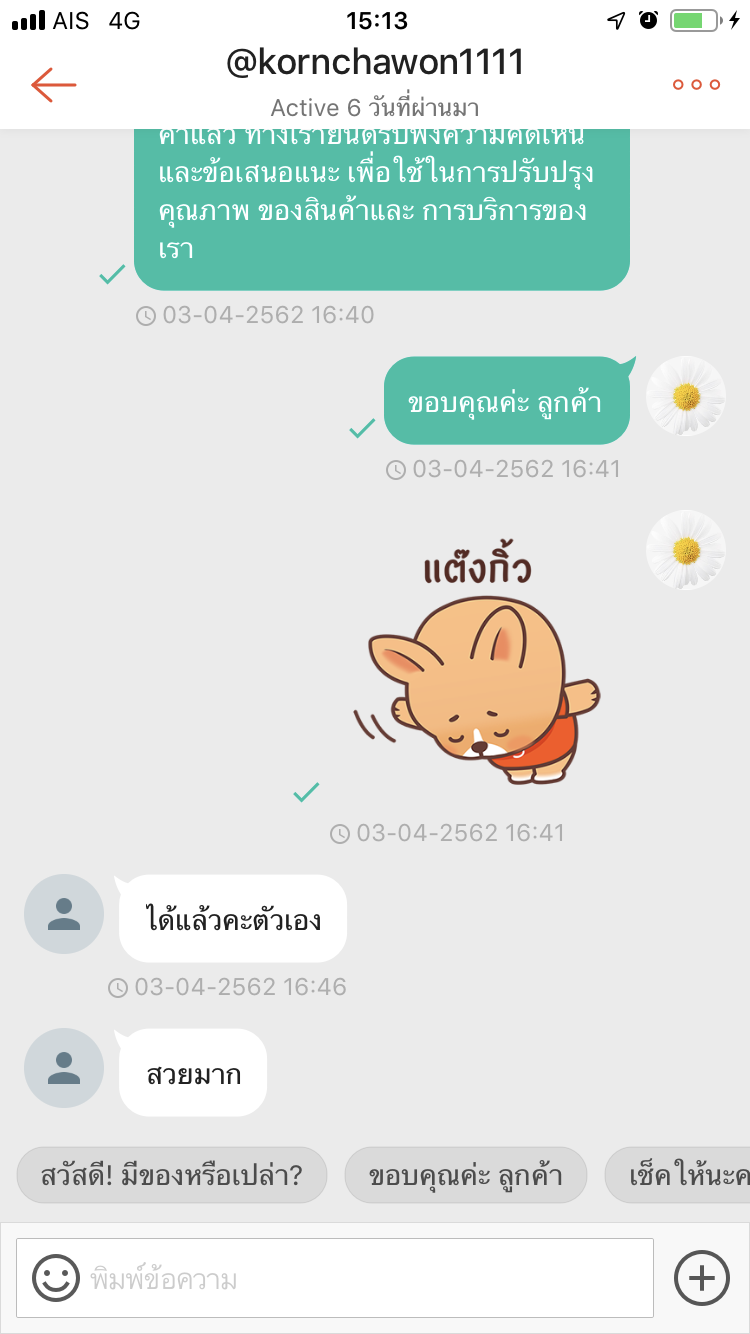Go back with the orange arrow
Screen dimensions: 750x1334
pyautogui.click(x=54, y=85)
